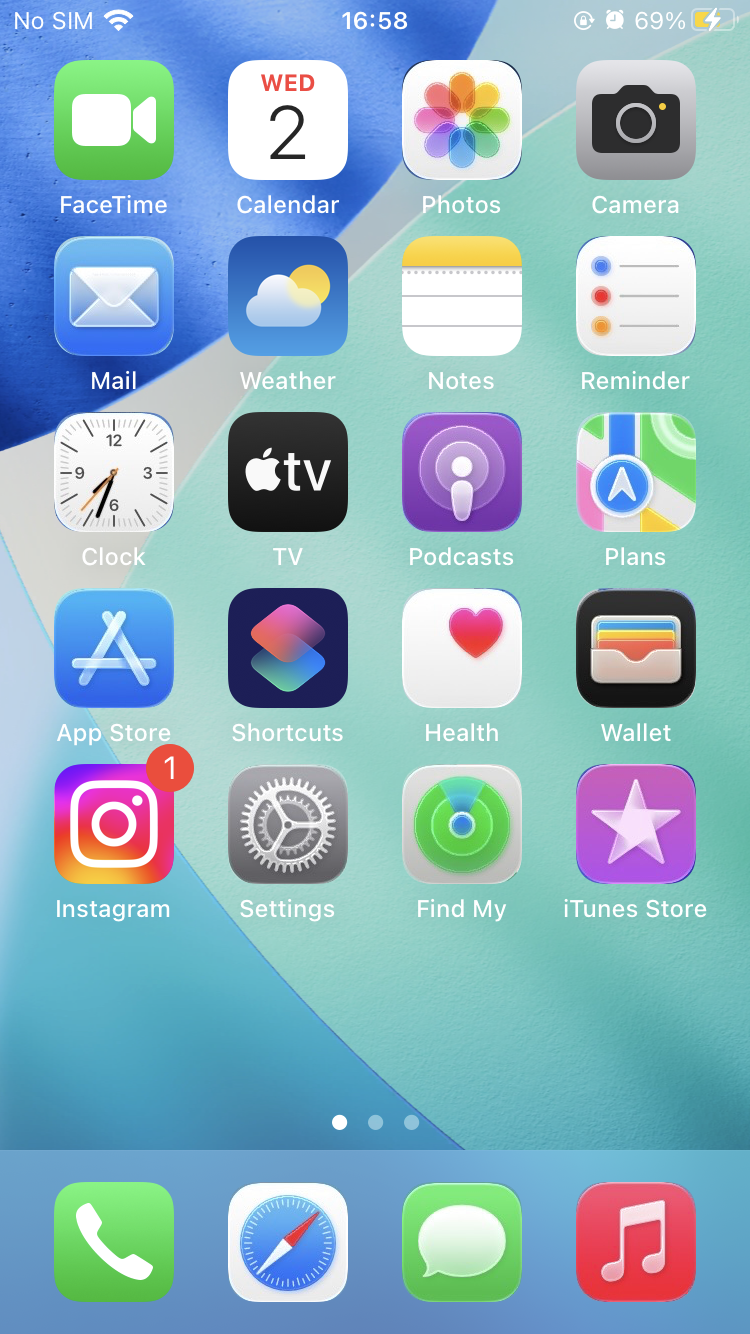
Task: Open the App Store
Action: point(114,648)
